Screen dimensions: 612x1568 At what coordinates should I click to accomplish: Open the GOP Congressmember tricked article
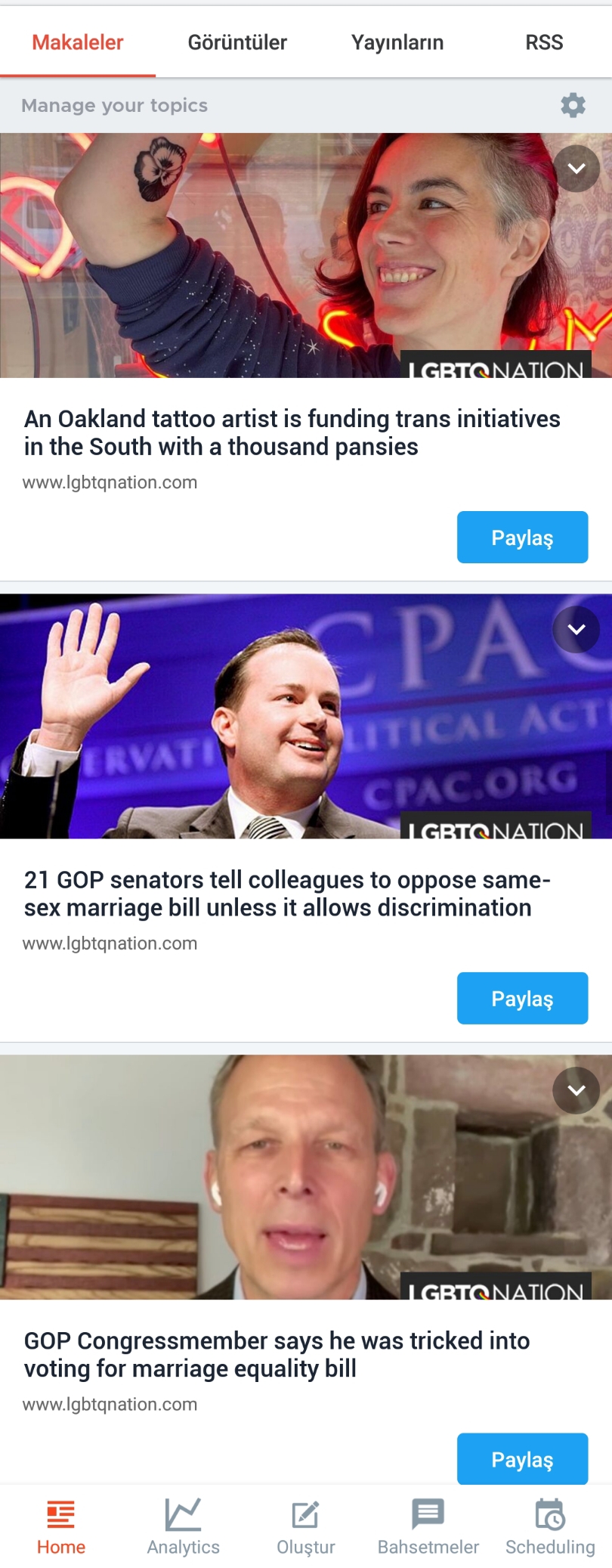click(277, 1354)
